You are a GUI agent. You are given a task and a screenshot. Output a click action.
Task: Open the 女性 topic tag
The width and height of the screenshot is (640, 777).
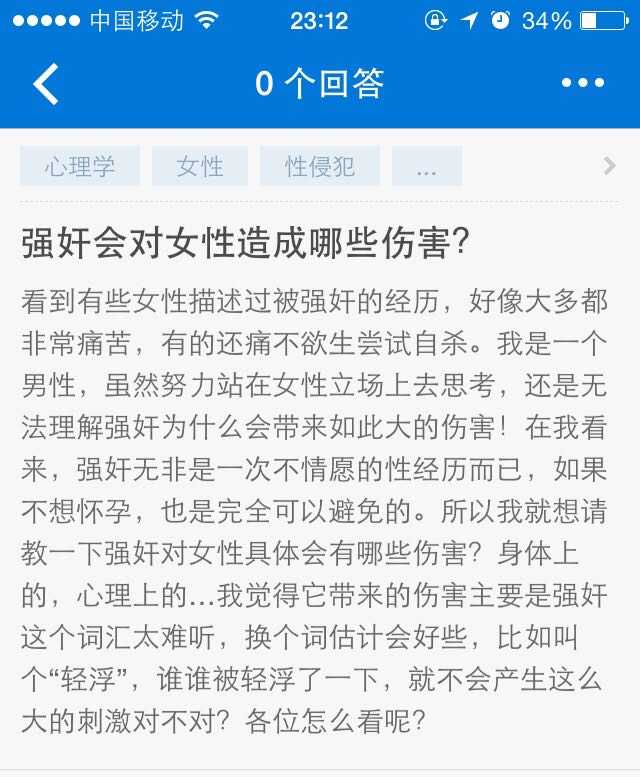coord(200,167)
